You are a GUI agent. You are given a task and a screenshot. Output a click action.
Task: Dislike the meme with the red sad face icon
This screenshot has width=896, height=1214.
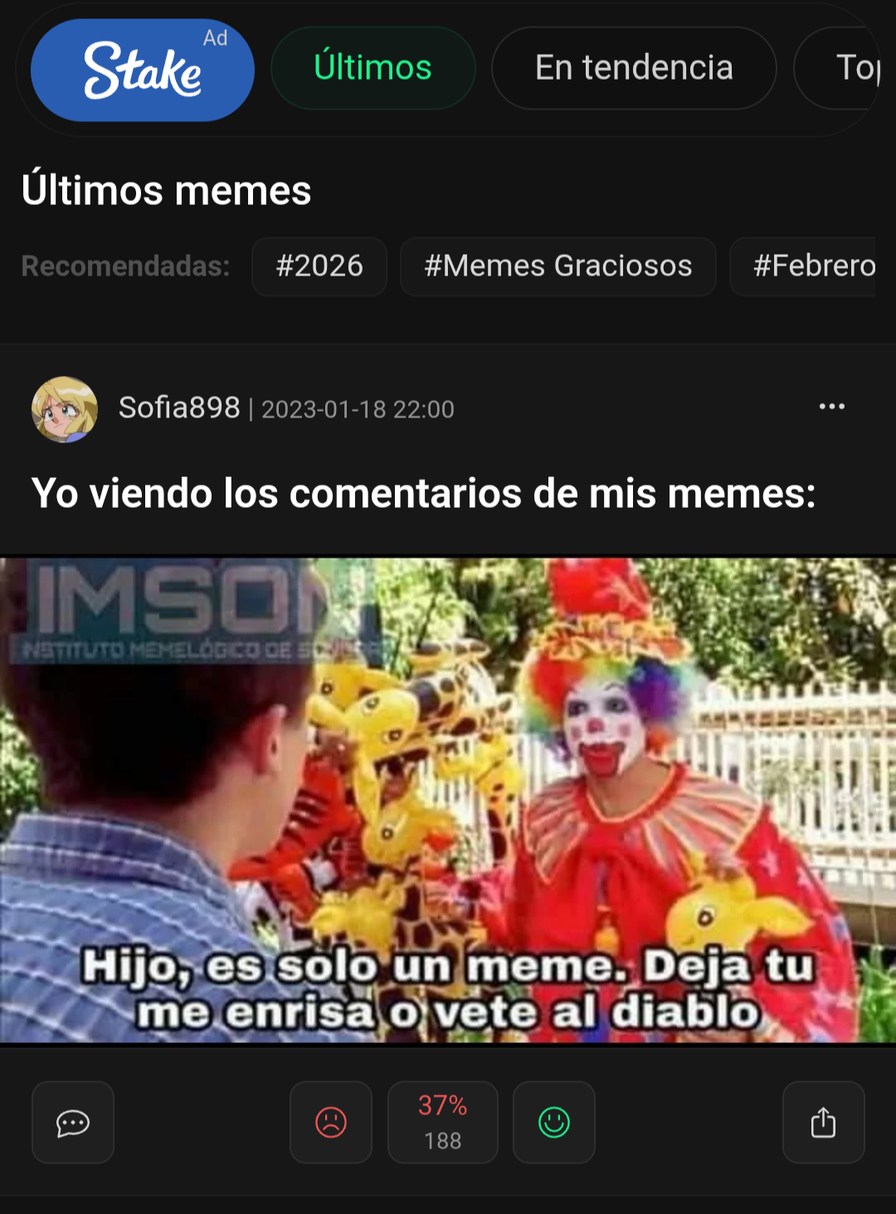(330, 1122)
